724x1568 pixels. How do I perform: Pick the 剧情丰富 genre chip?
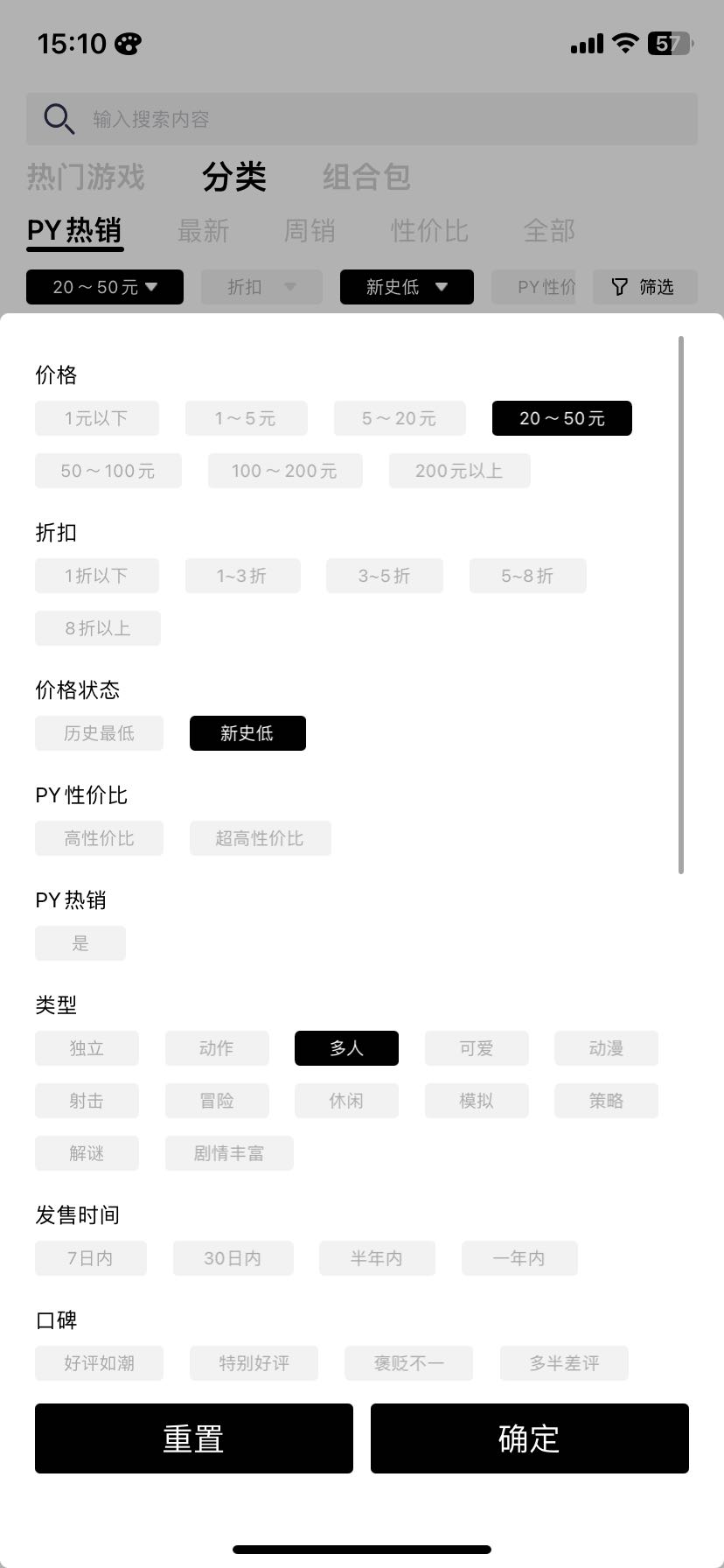pos(229,1153)
